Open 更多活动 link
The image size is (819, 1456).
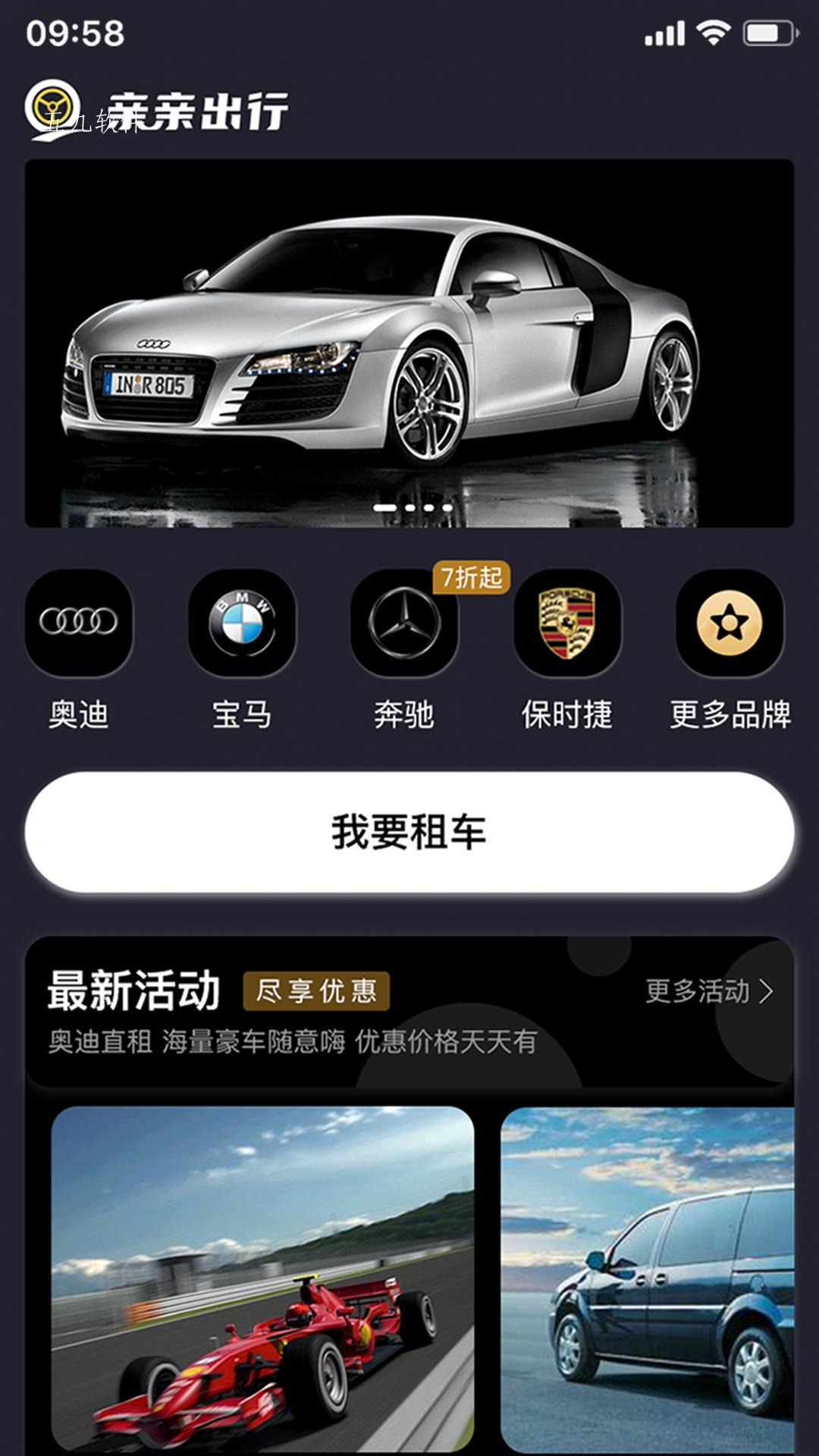click(710, 991)
